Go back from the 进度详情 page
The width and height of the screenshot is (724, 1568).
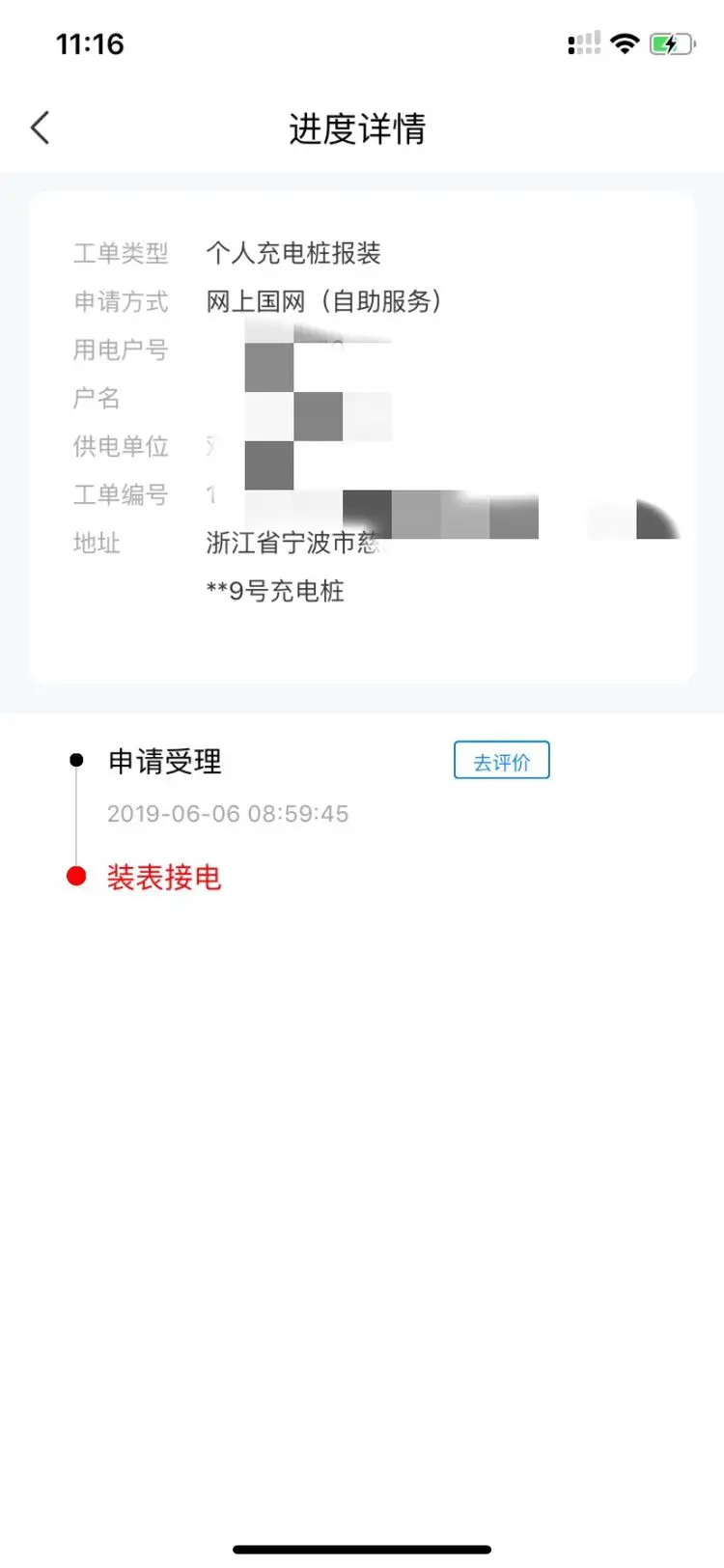[x=41, y=127]
